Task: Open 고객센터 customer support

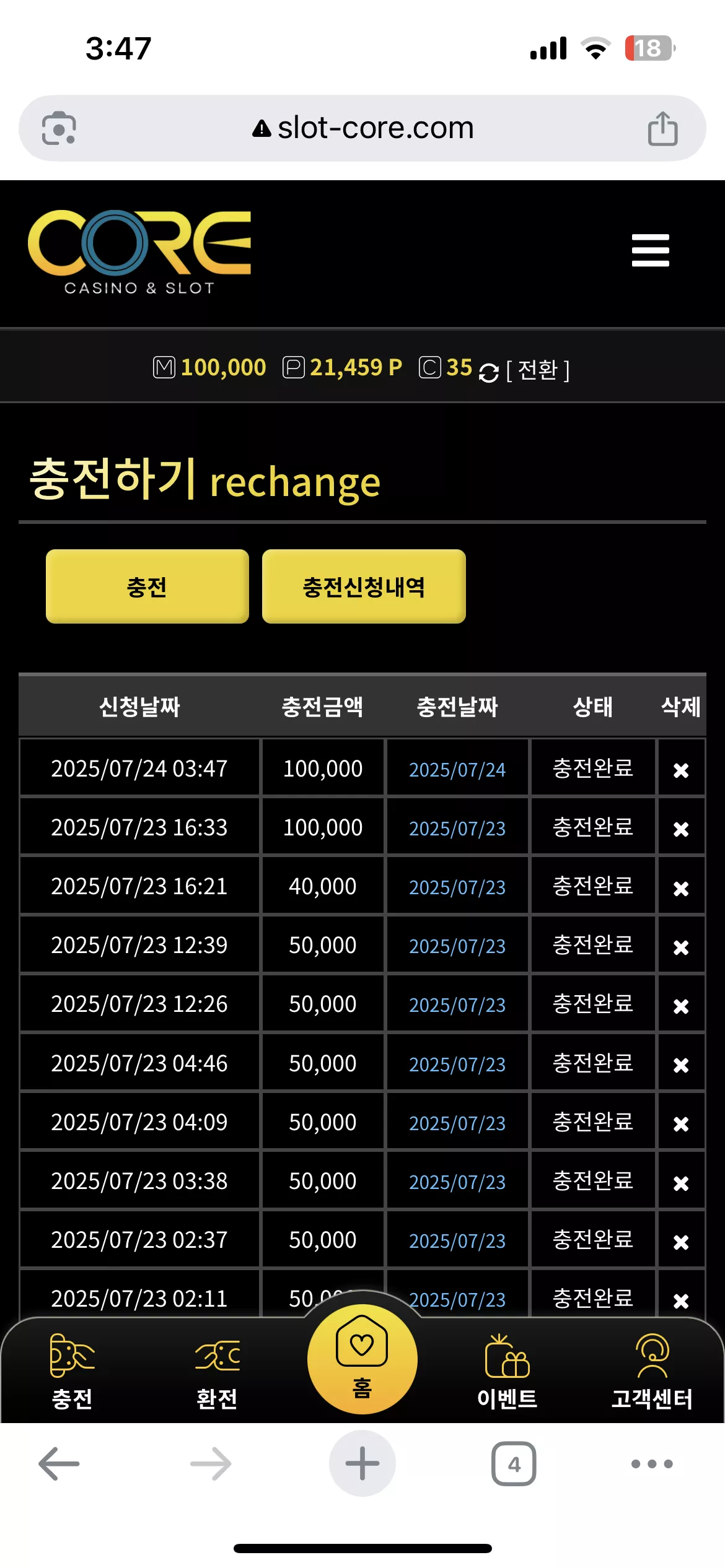Action: (x=652, y=1371)
